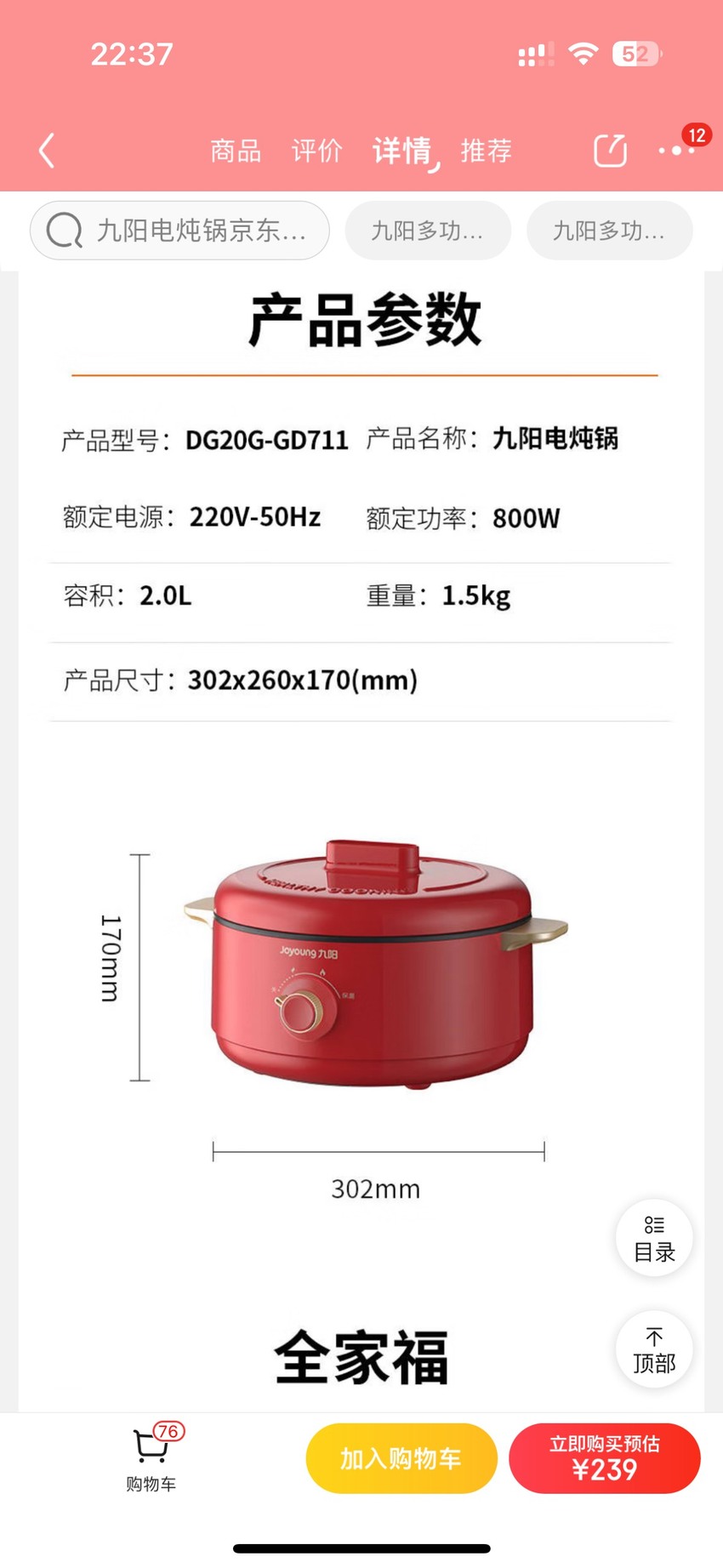Tap 加入购物车 to add to cart
Viewport: 723px width, 1568px height.
coord(401,1458)
